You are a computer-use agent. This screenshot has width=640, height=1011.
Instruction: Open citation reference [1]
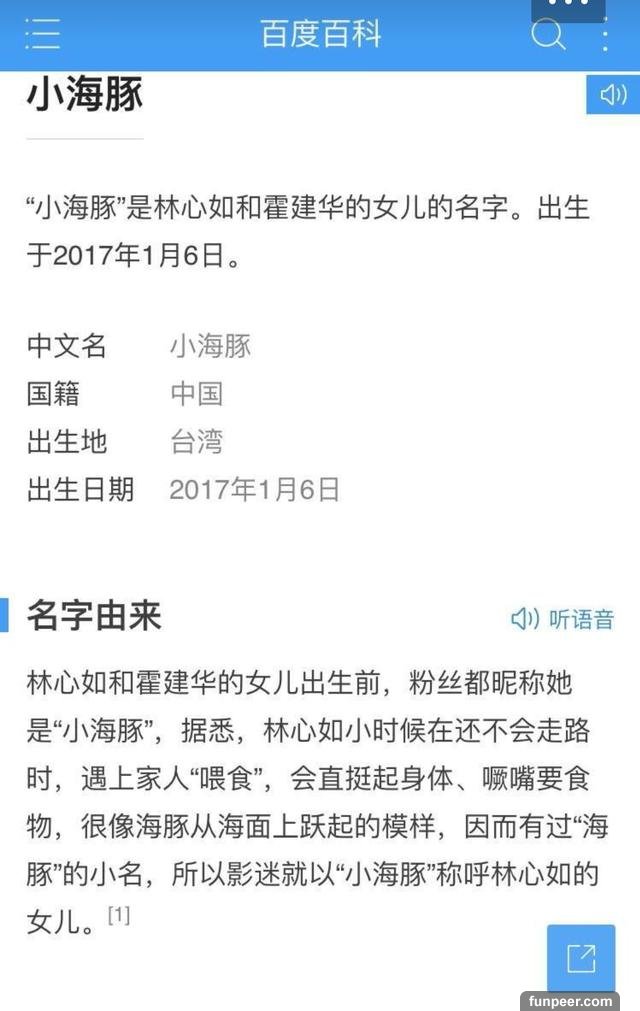point(119,914)
